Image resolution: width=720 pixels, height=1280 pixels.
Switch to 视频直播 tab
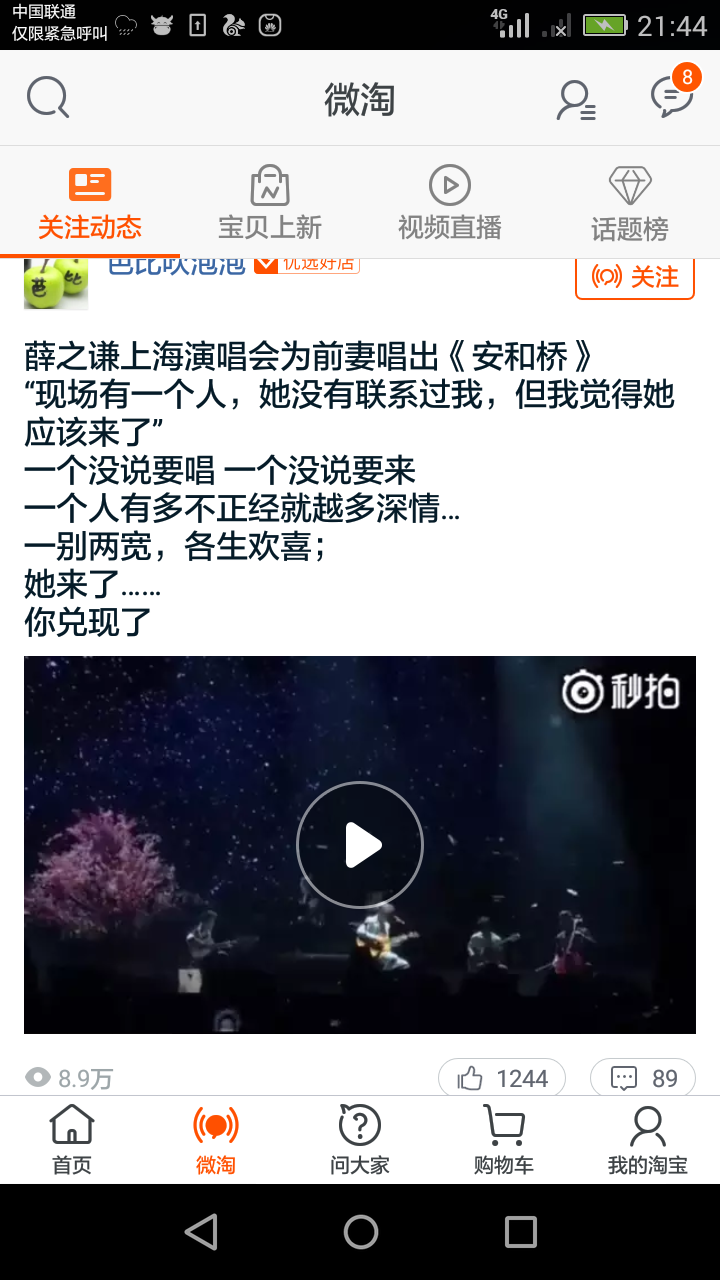(450, 205)
